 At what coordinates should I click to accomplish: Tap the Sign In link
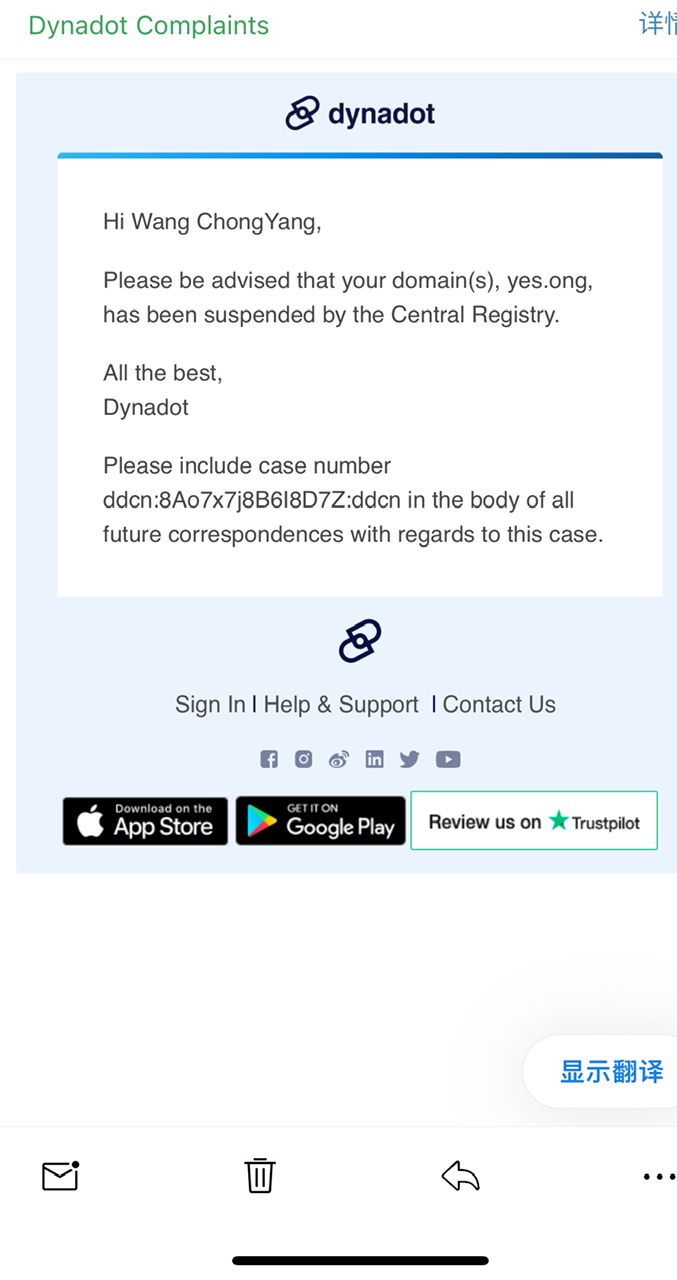click(x=210, y=705)
